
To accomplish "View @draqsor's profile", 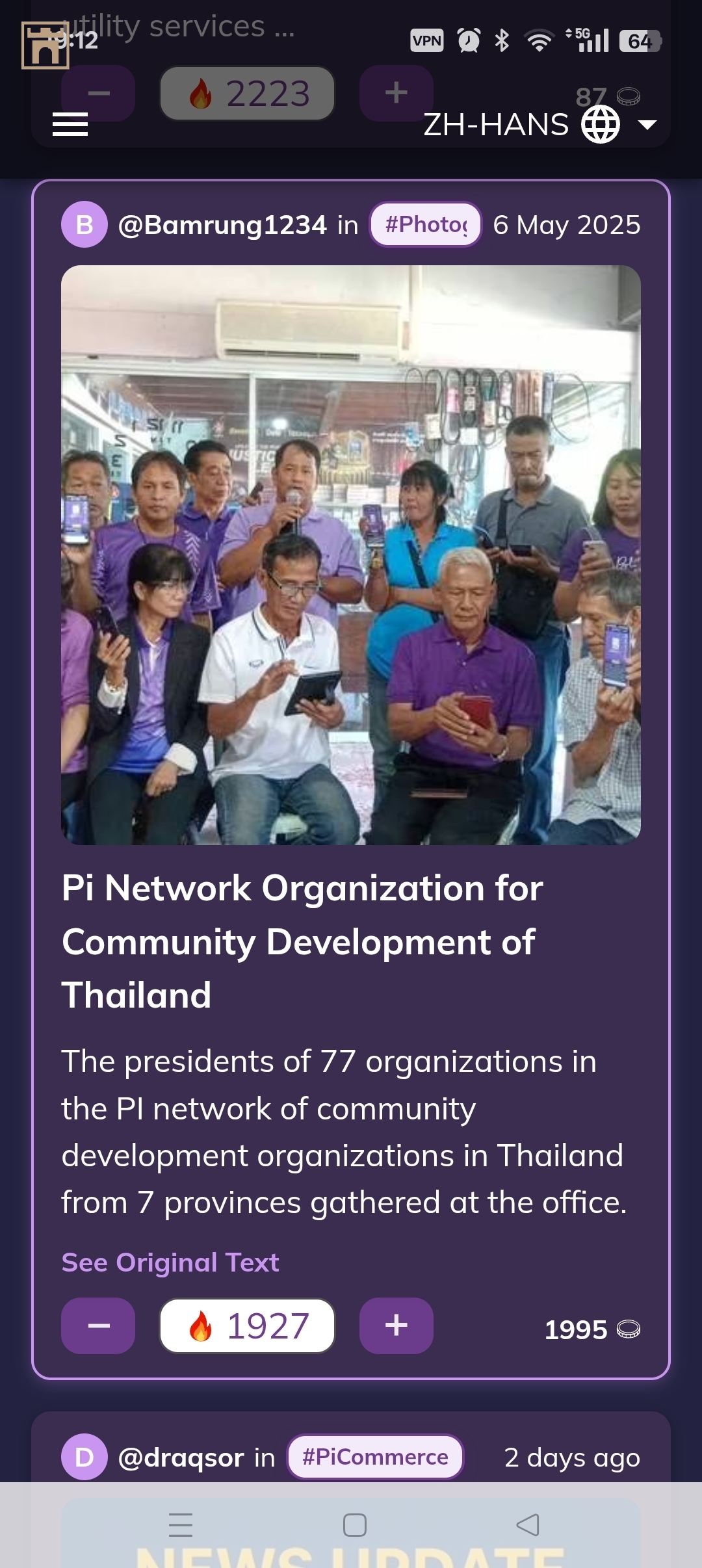I will (180, 1457).
